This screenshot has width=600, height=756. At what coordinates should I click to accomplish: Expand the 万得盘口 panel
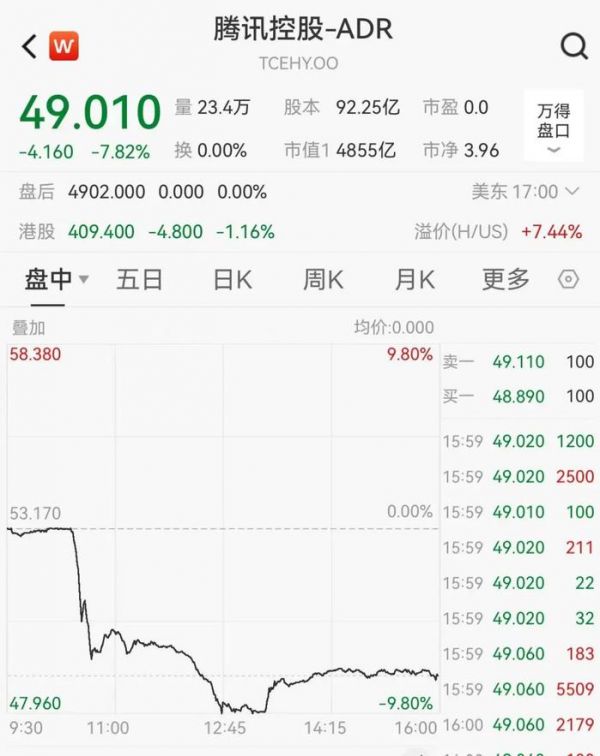553,126
